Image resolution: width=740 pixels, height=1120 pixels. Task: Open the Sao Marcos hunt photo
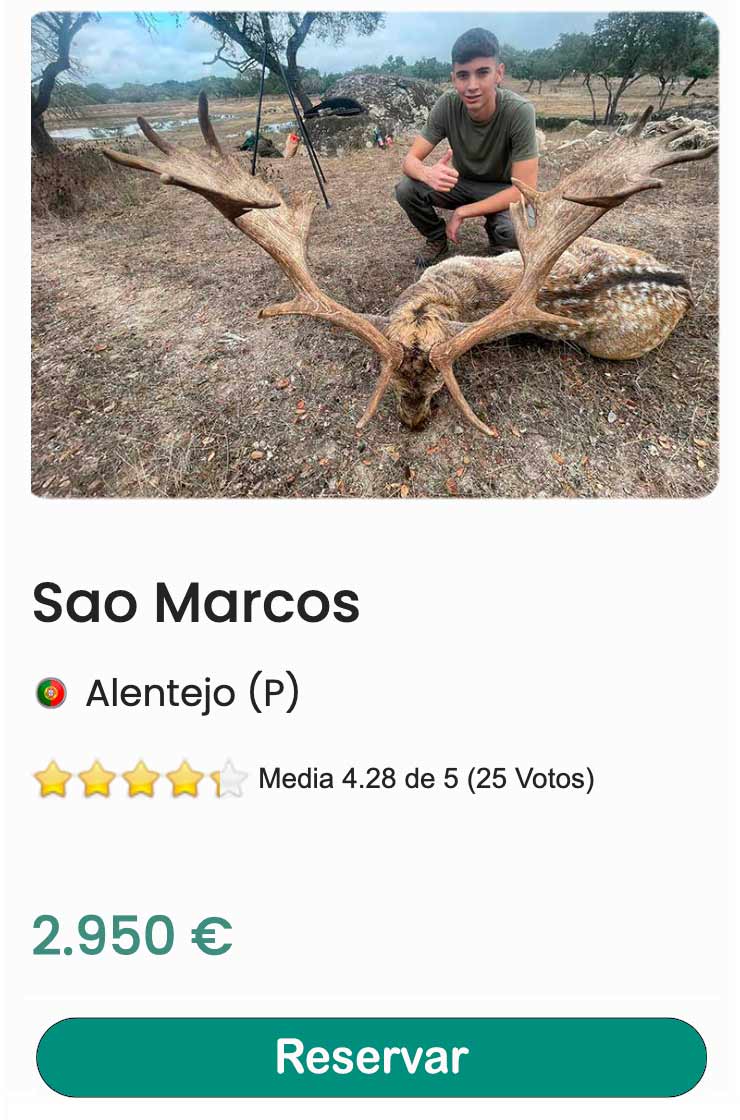click(x=374, y=254)
